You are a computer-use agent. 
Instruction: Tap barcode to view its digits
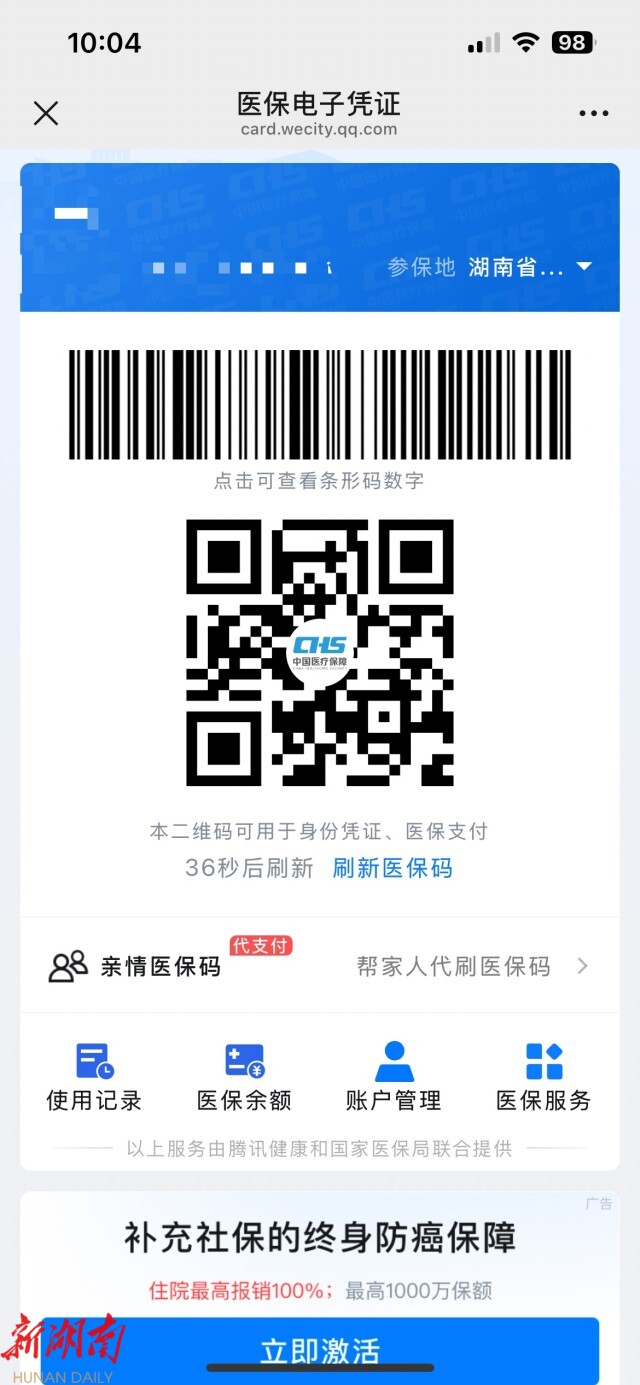pos(320,404)
